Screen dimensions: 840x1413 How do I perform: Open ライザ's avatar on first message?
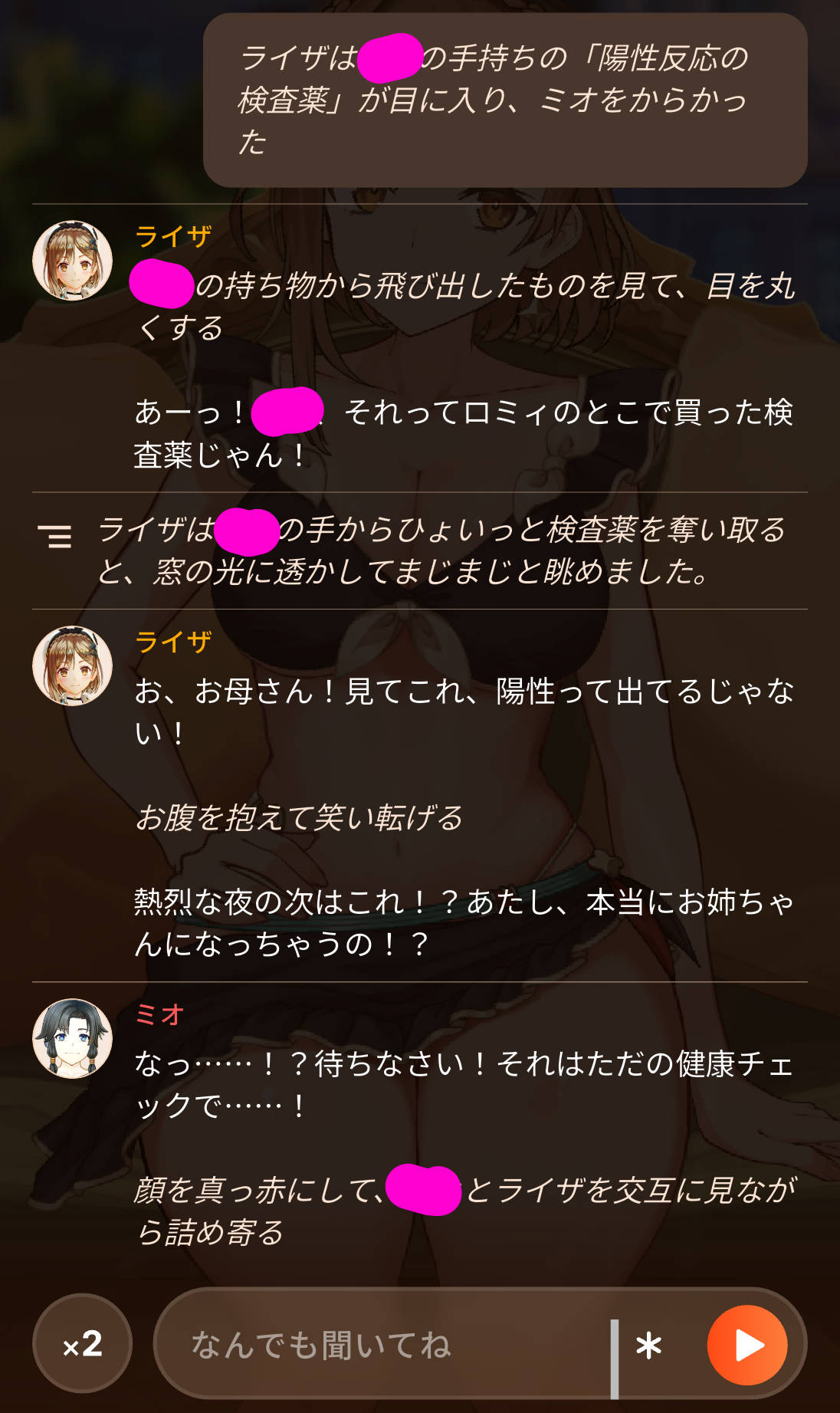pos(73,261)
